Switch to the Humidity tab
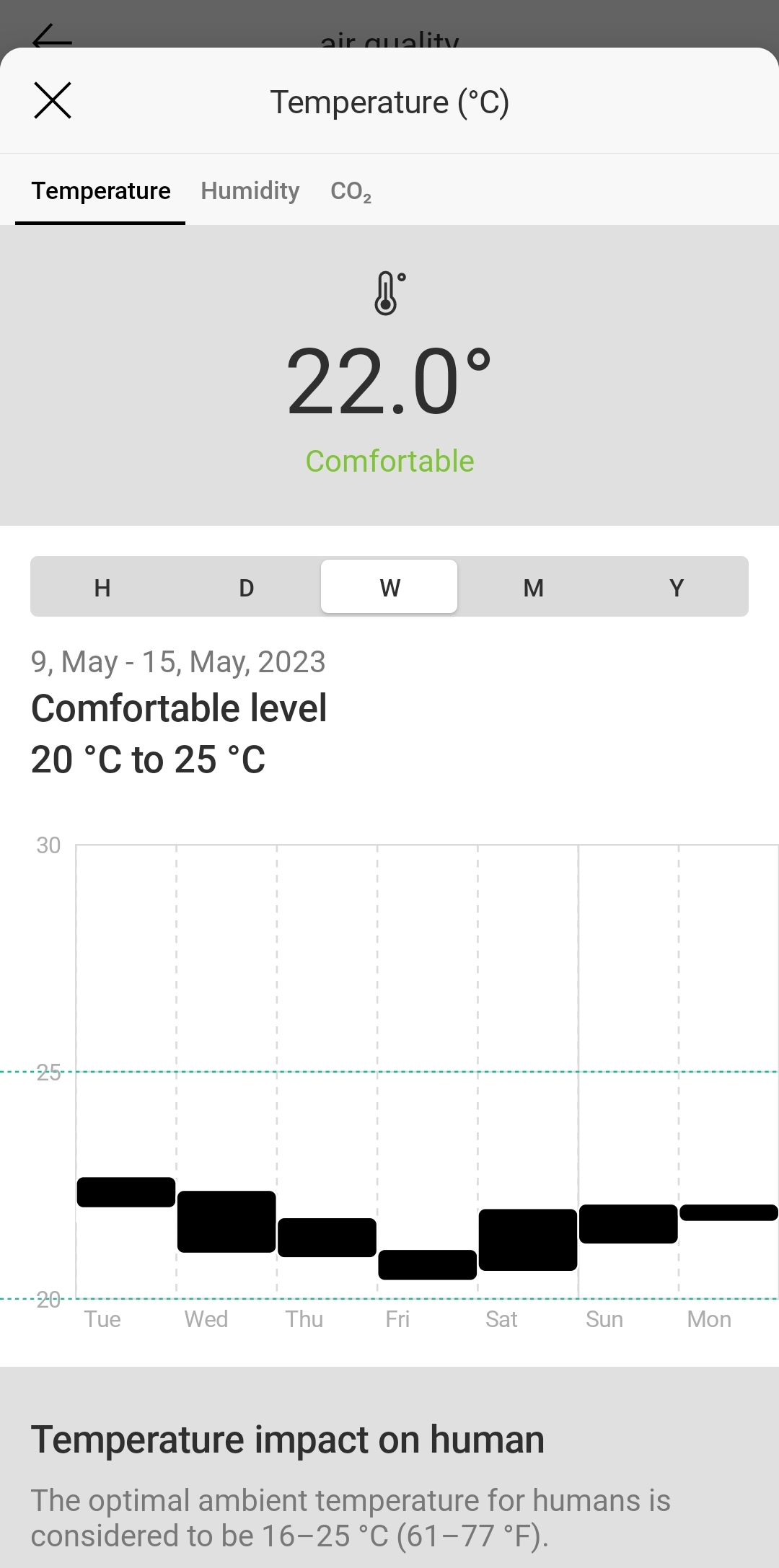Screen dimensions: 779x1568 coord(250,191)
